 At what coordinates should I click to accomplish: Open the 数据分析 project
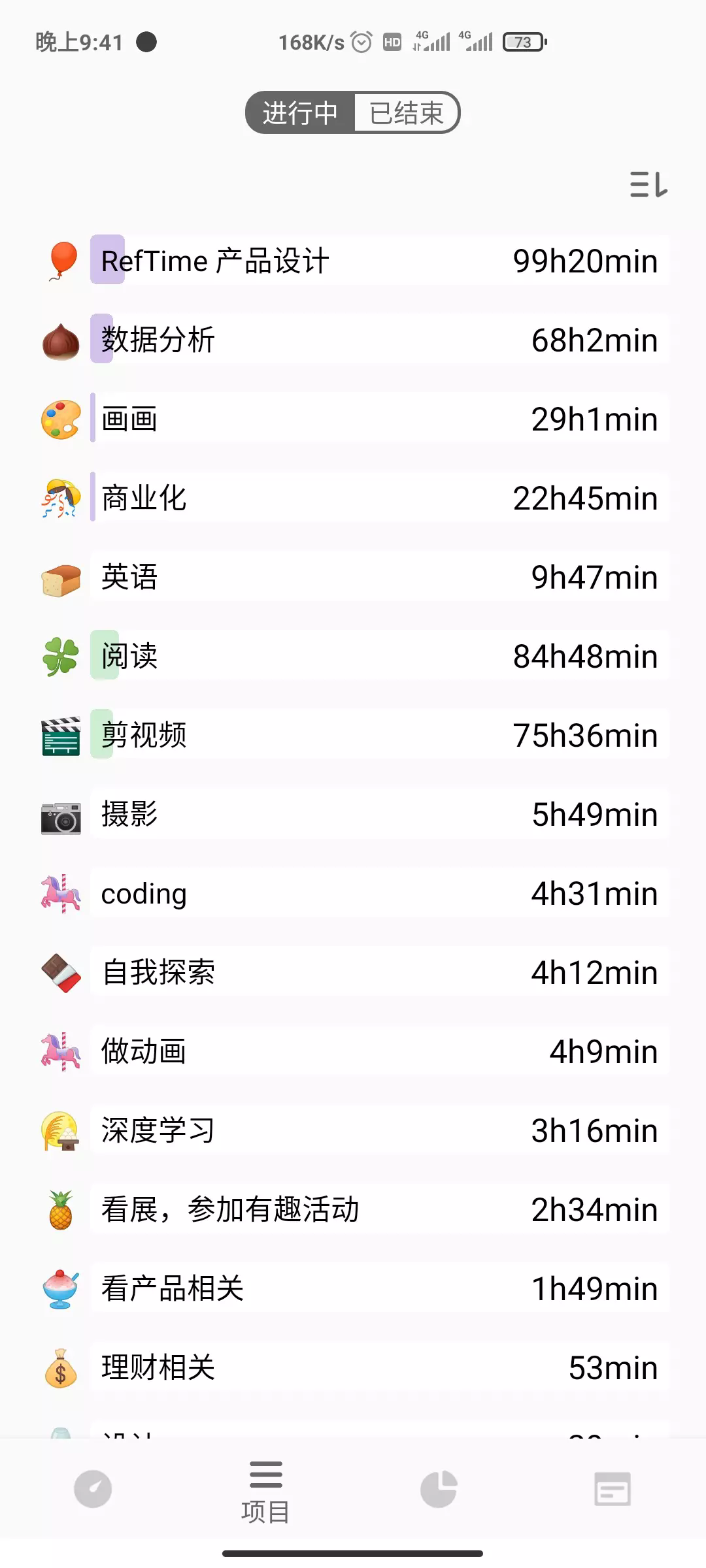click(x=379, y=340)
